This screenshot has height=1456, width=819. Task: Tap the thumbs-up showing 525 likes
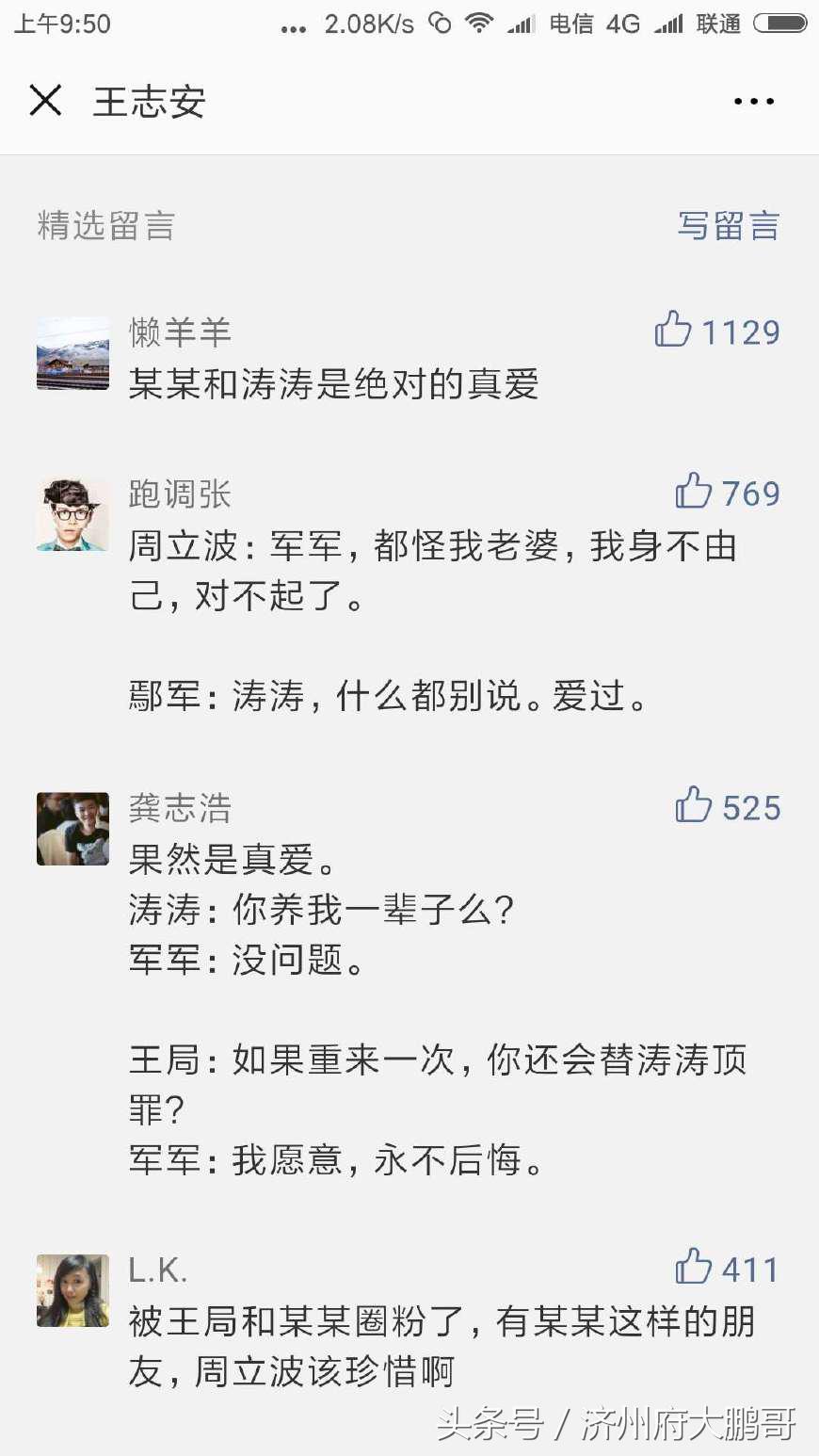click(696, 807)
